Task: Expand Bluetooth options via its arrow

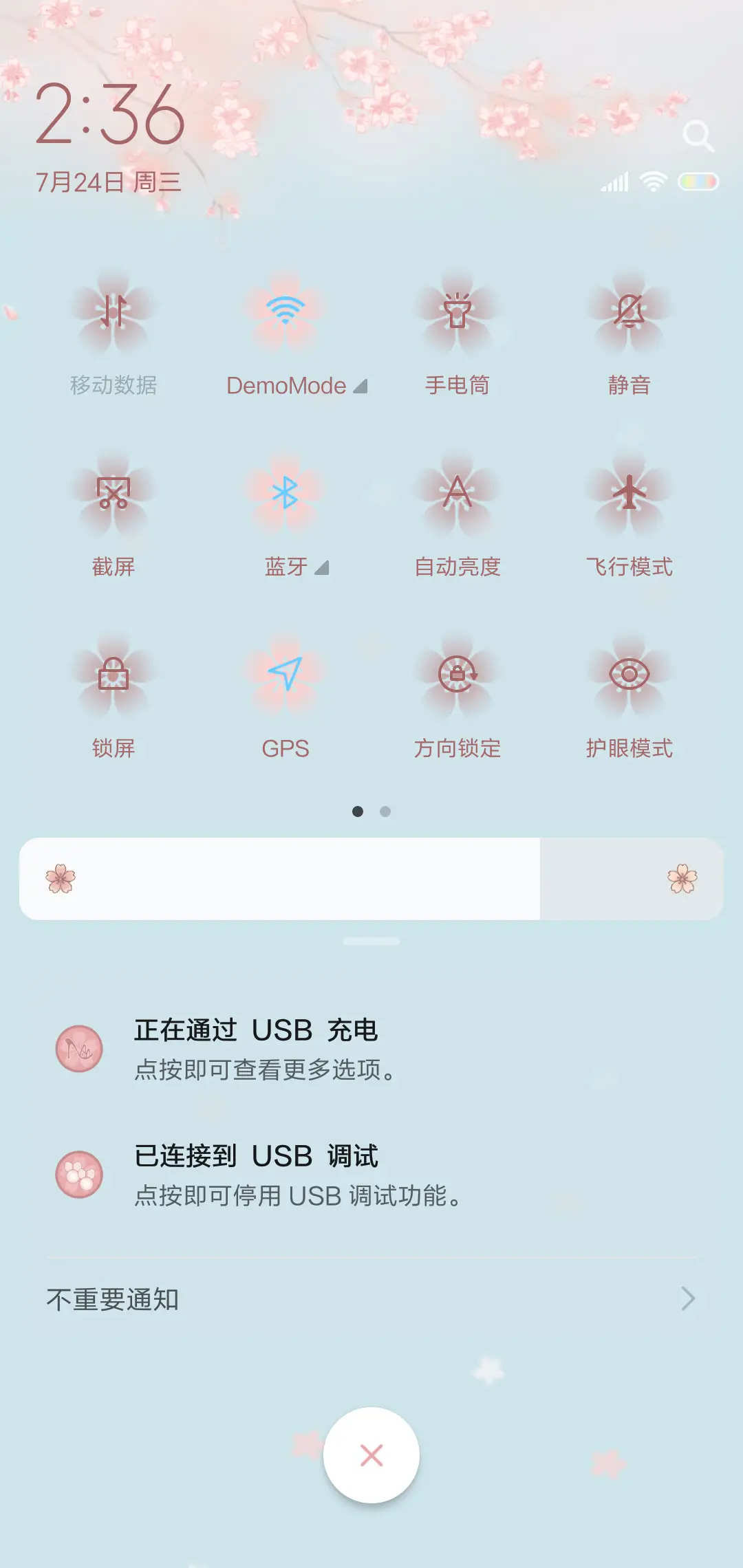Action: [321, 568]
